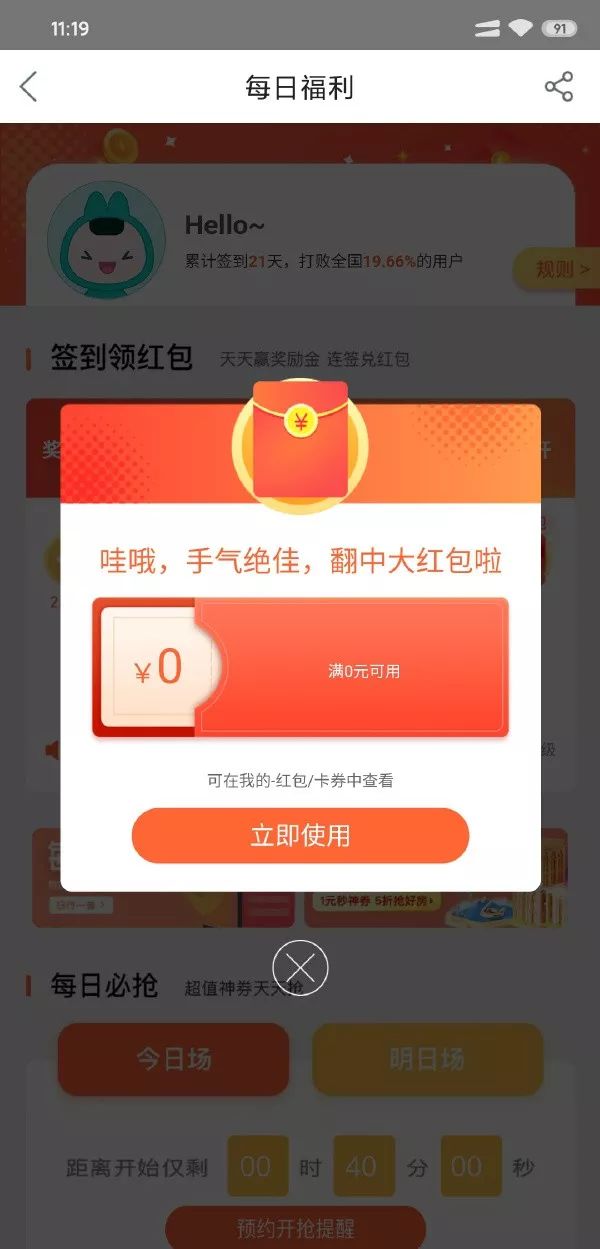This screenshot has height=1249, width=600.
Task: Open the ¥0 red packet coupon
Action: click(300, 668)
